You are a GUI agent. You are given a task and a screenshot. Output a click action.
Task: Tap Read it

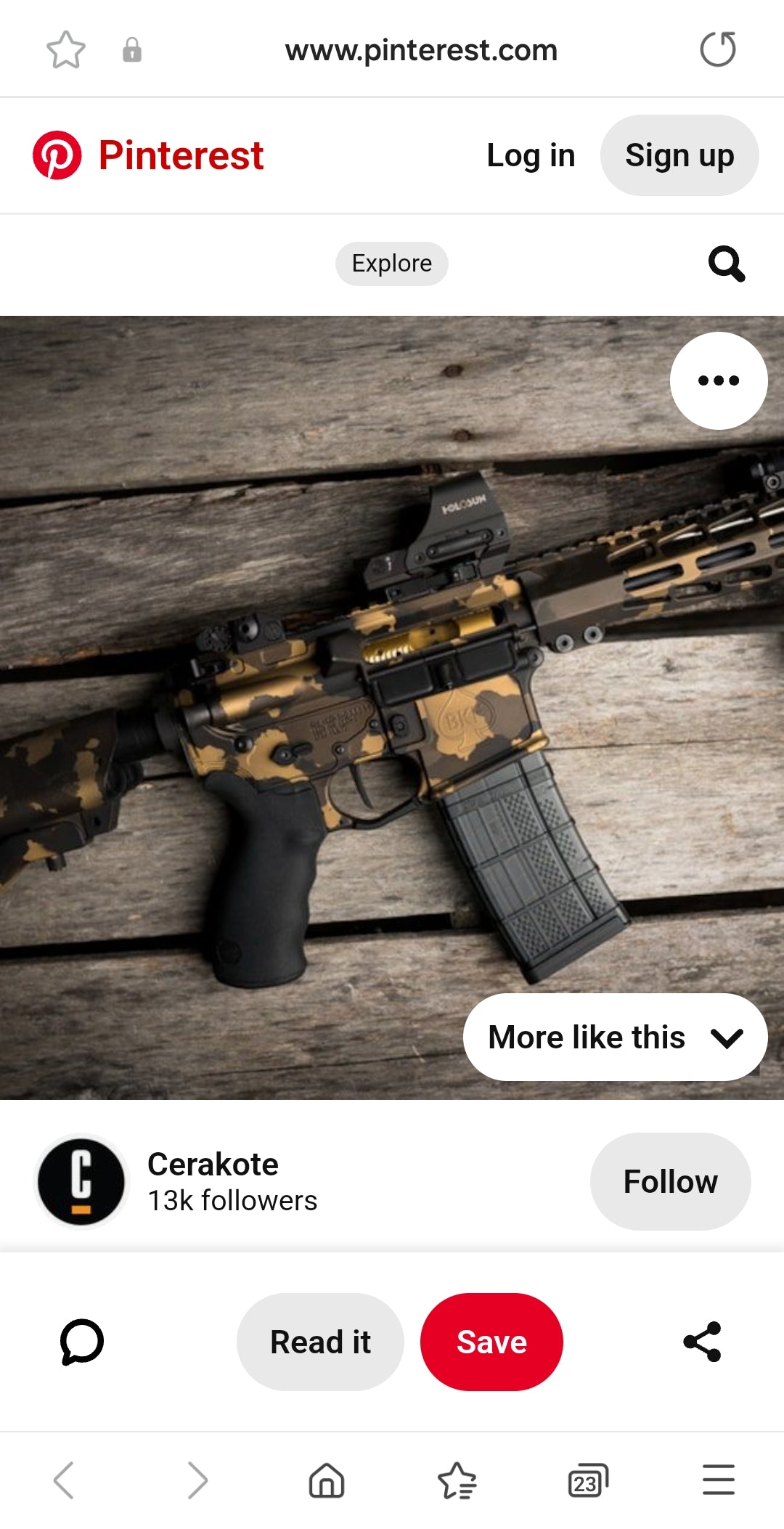tap(320, 1342)
